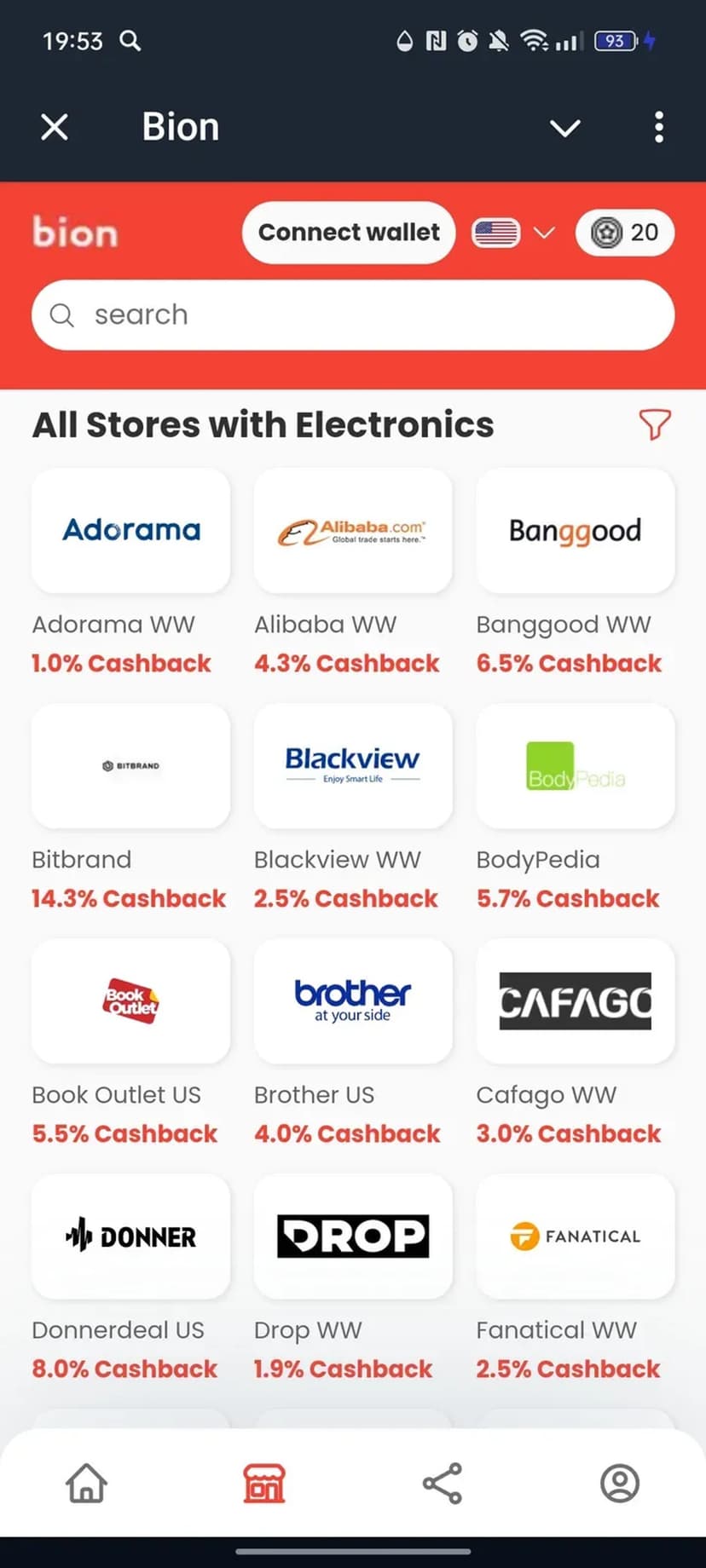Close the Bion web view

coord(55,128)
